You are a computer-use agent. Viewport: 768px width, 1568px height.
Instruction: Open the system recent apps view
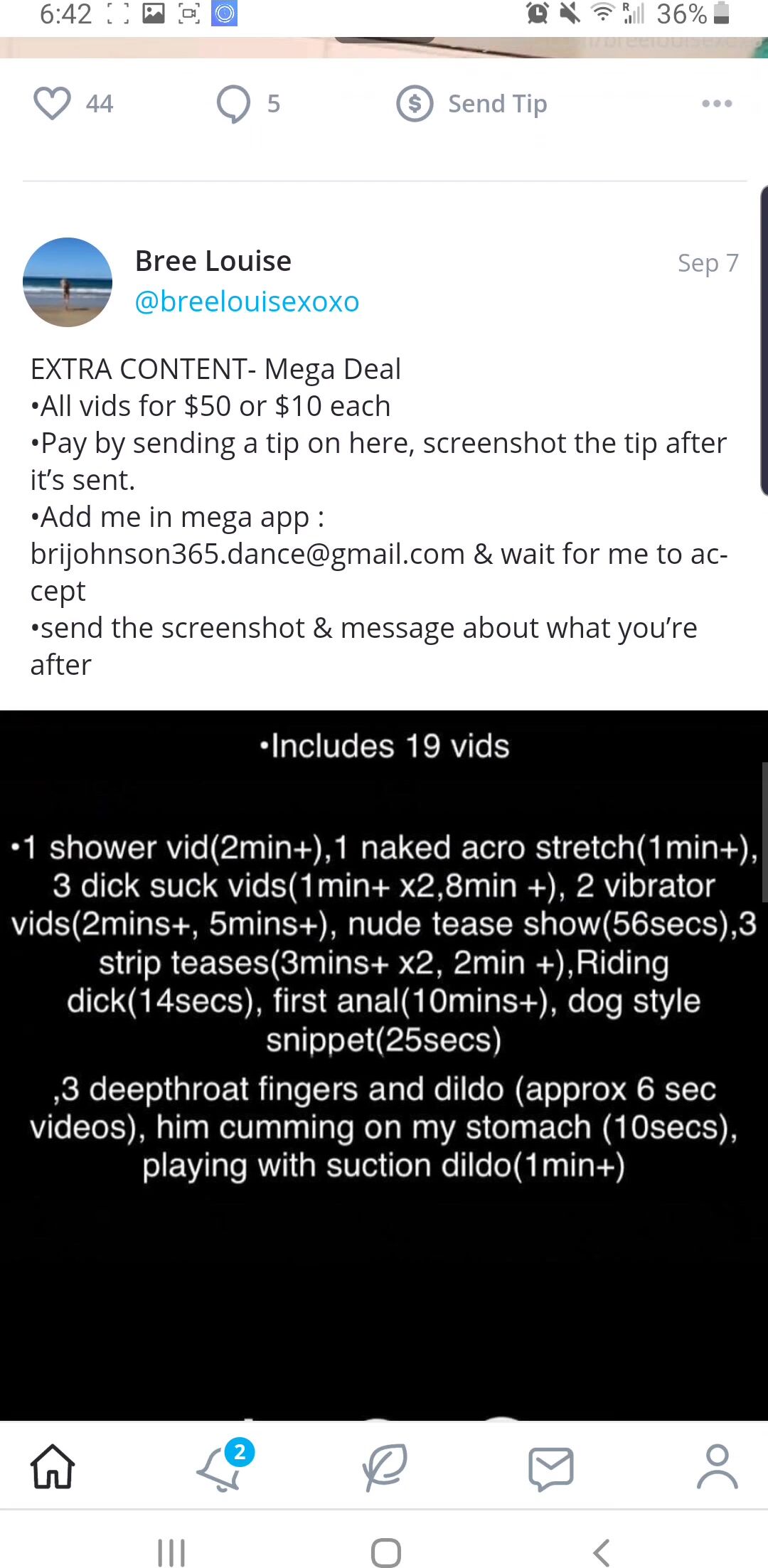click(171, 1552)
